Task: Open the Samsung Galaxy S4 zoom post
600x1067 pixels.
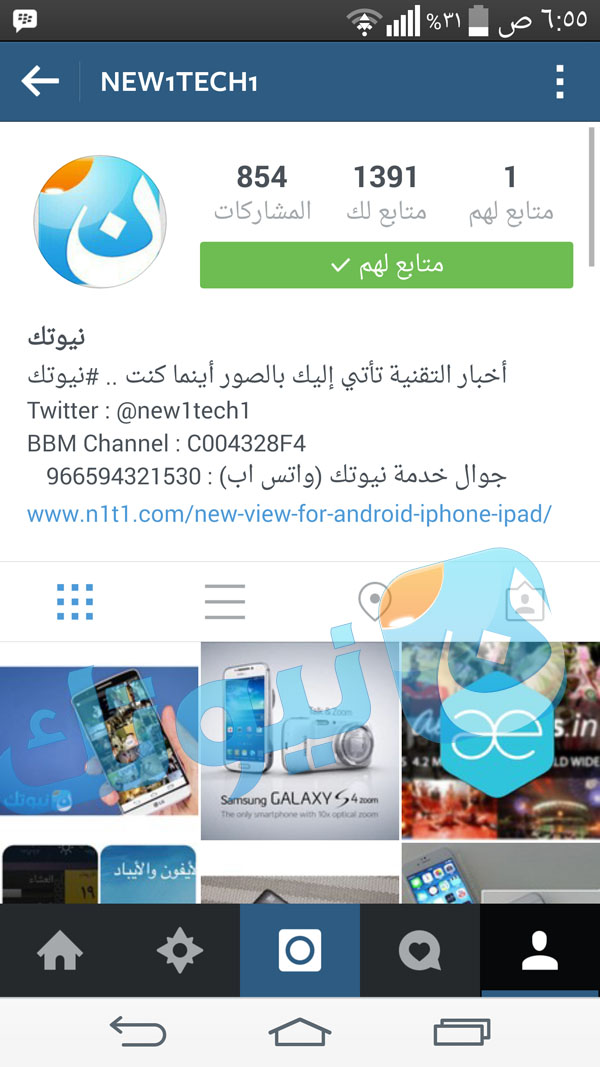Action: click(x=300, y=741)
